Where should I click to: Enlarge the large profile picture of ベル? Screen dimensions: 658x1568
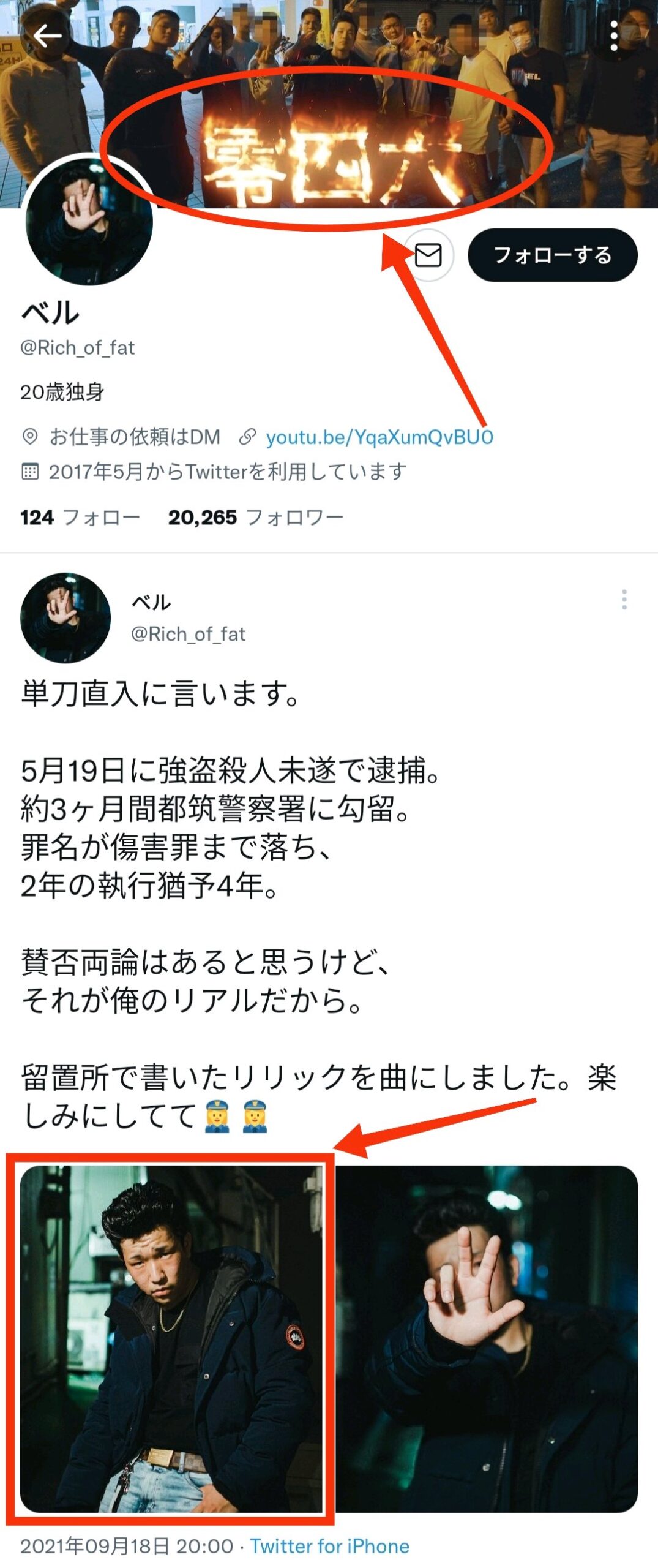click(x=89, y=222)
